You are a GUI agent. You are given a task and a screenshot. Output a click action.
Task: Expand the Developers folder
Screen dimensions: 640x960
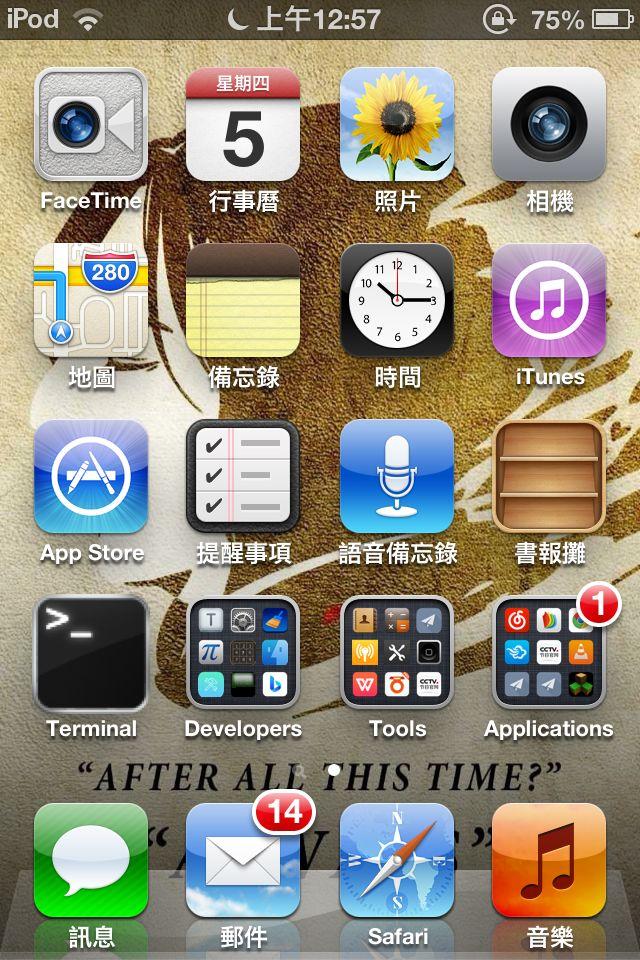(x=243, y=653)
